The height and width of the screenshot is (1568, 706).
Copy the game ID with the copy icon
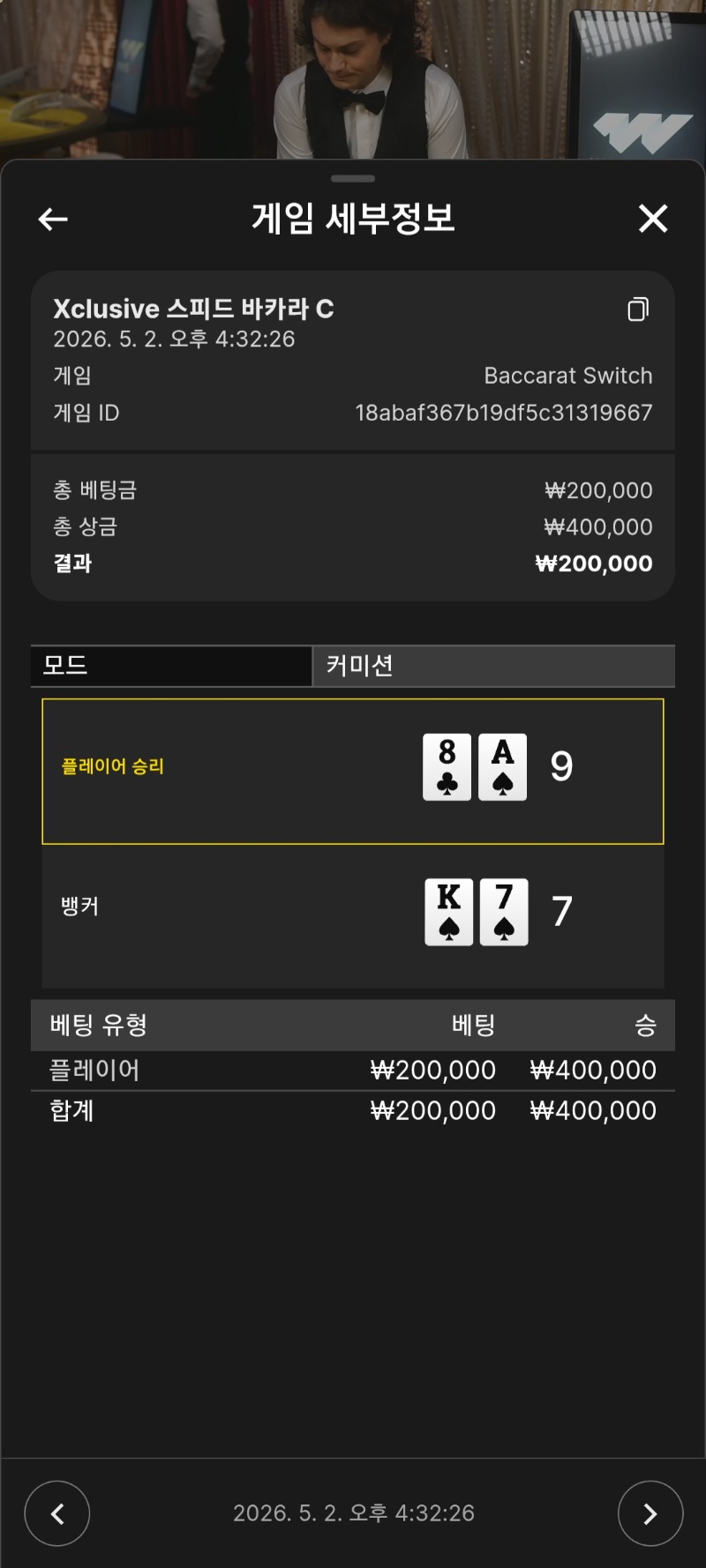(x=638, y=309)
